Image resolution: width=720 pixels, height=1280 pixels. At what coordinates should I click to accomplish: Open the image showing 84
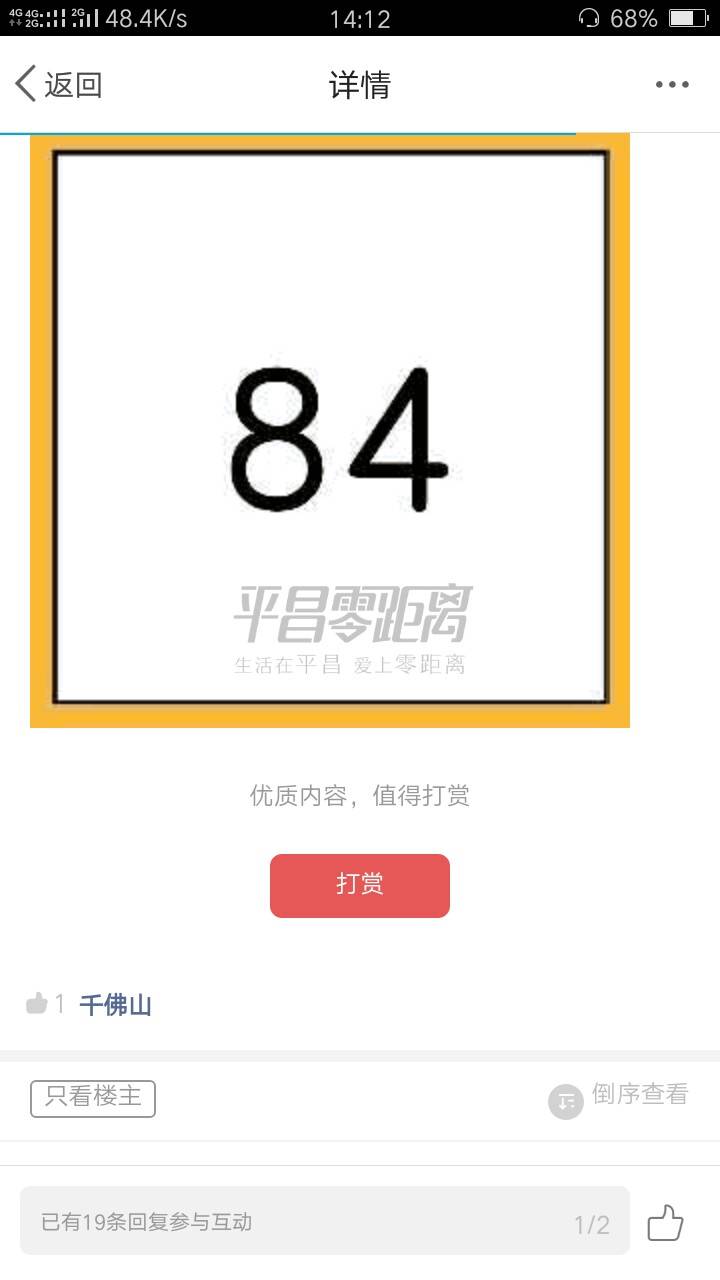330,430
